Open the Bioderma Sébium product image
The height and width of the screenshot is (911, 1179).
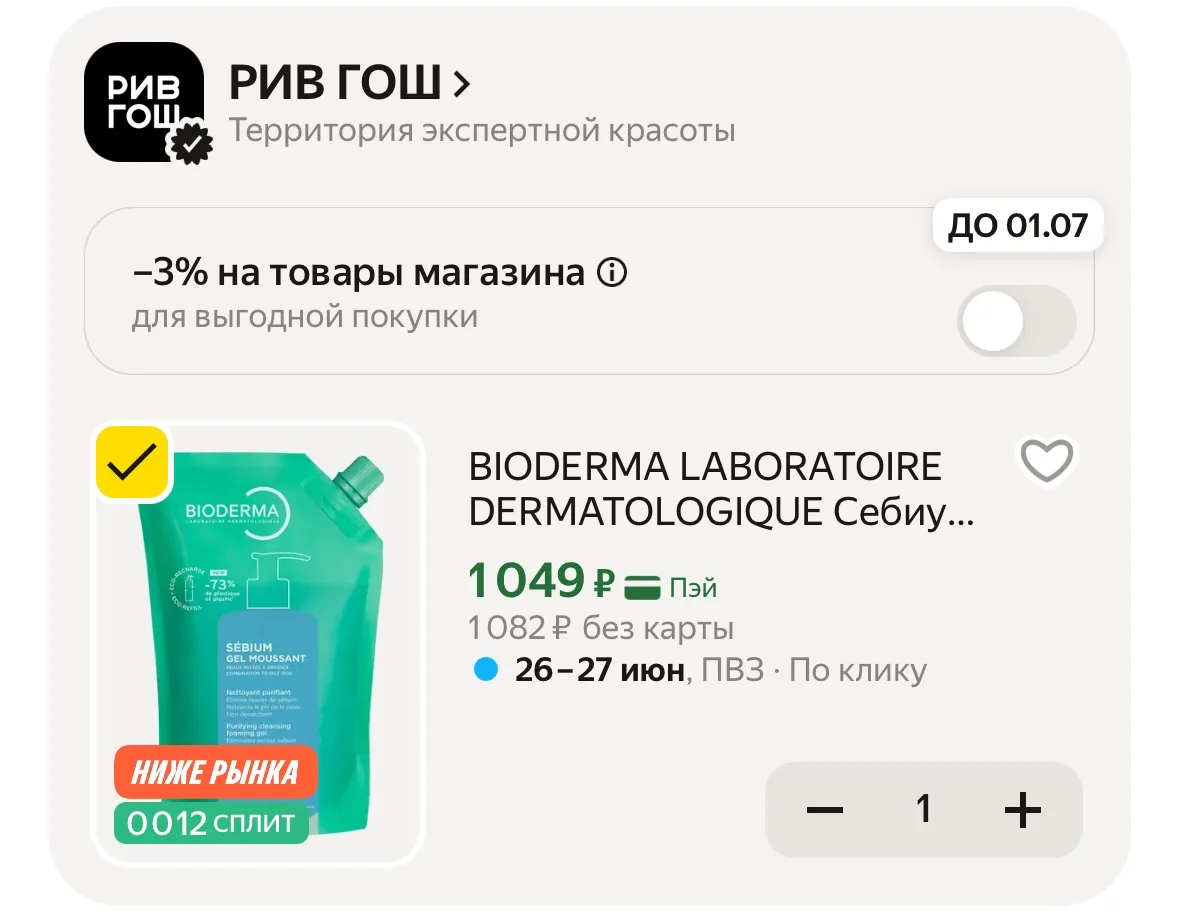pos(257,644)
